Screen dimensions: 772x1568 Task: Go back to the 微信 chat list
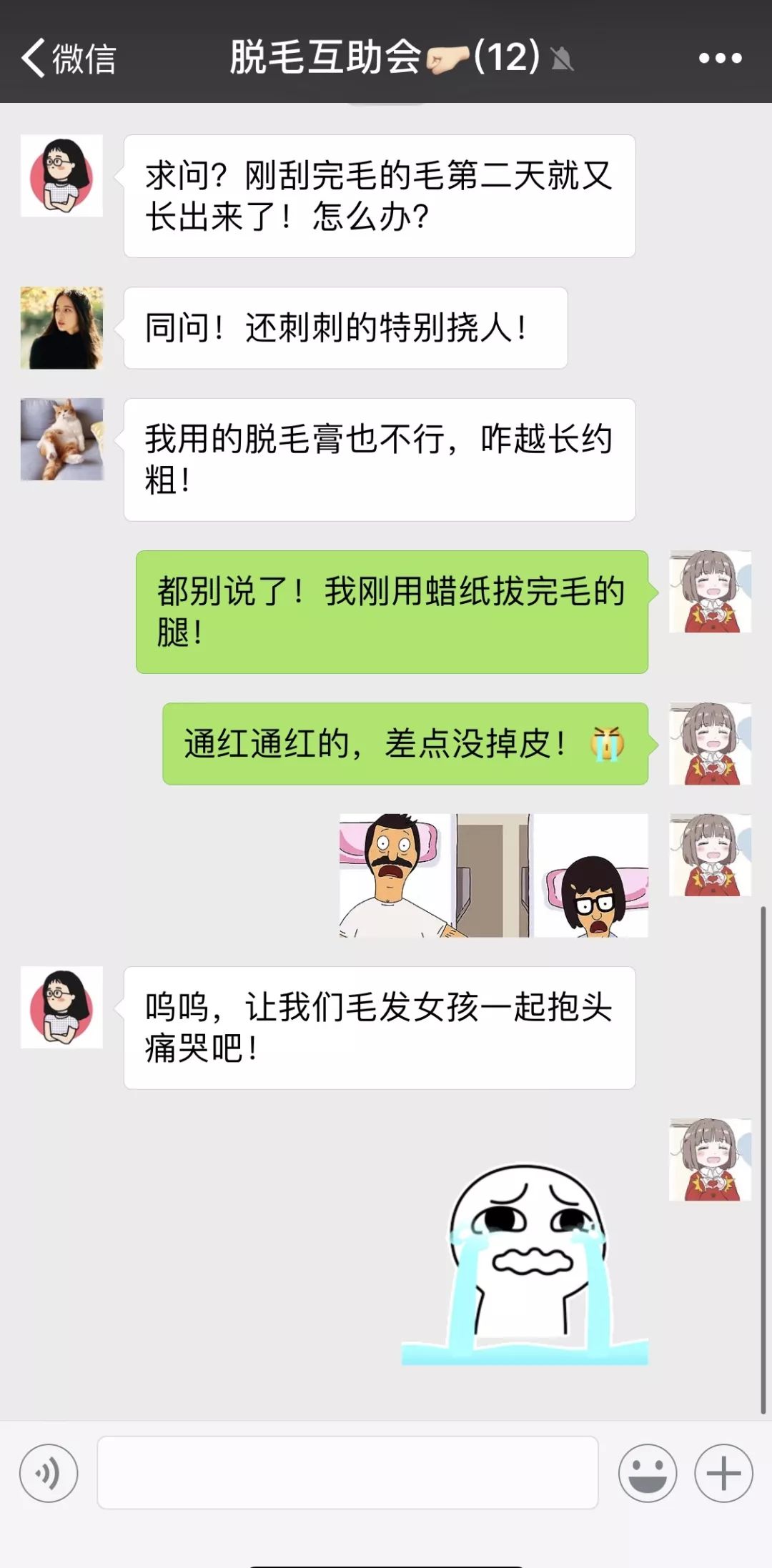(69, 58)
